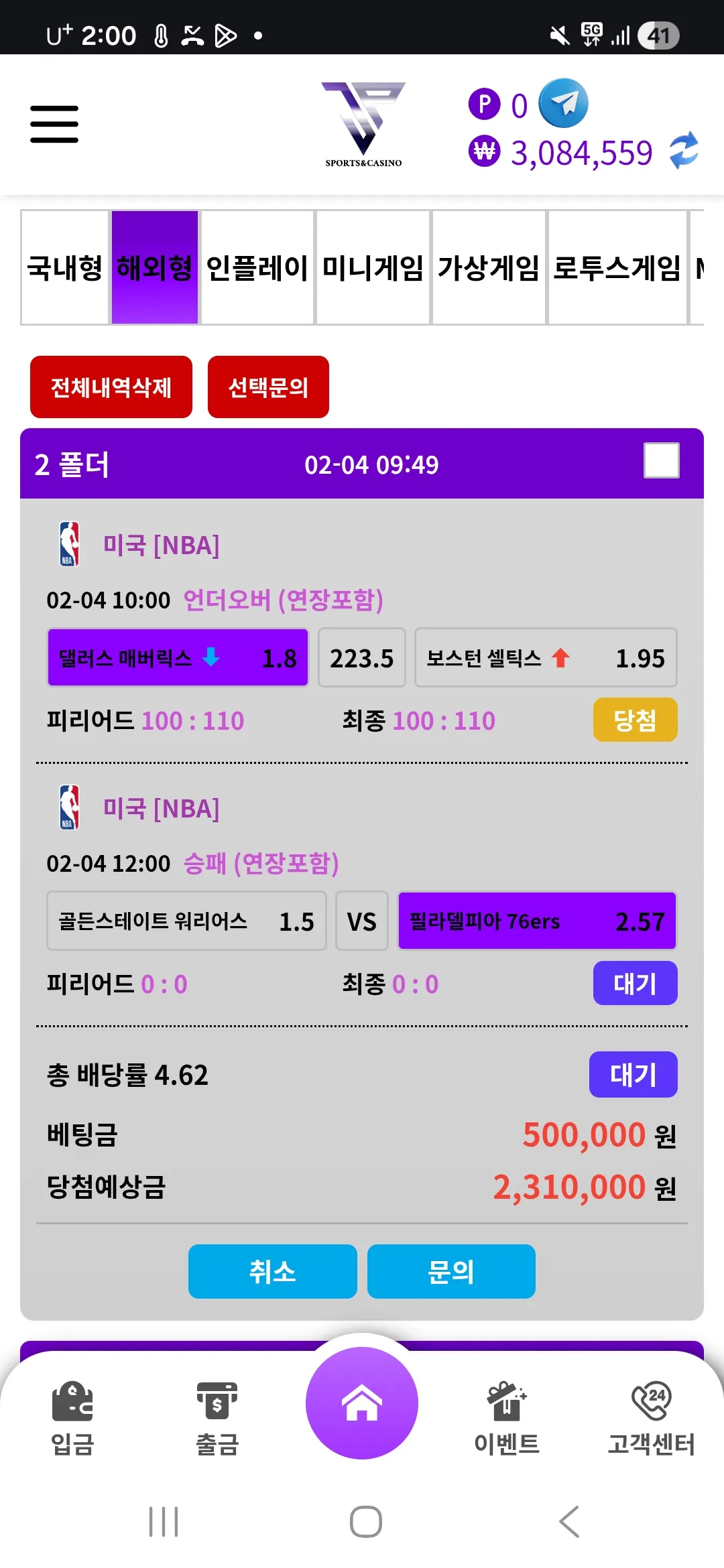Refresh the balance amount
Viewport: 724px width, 1568px height.
tap(684, 150)
